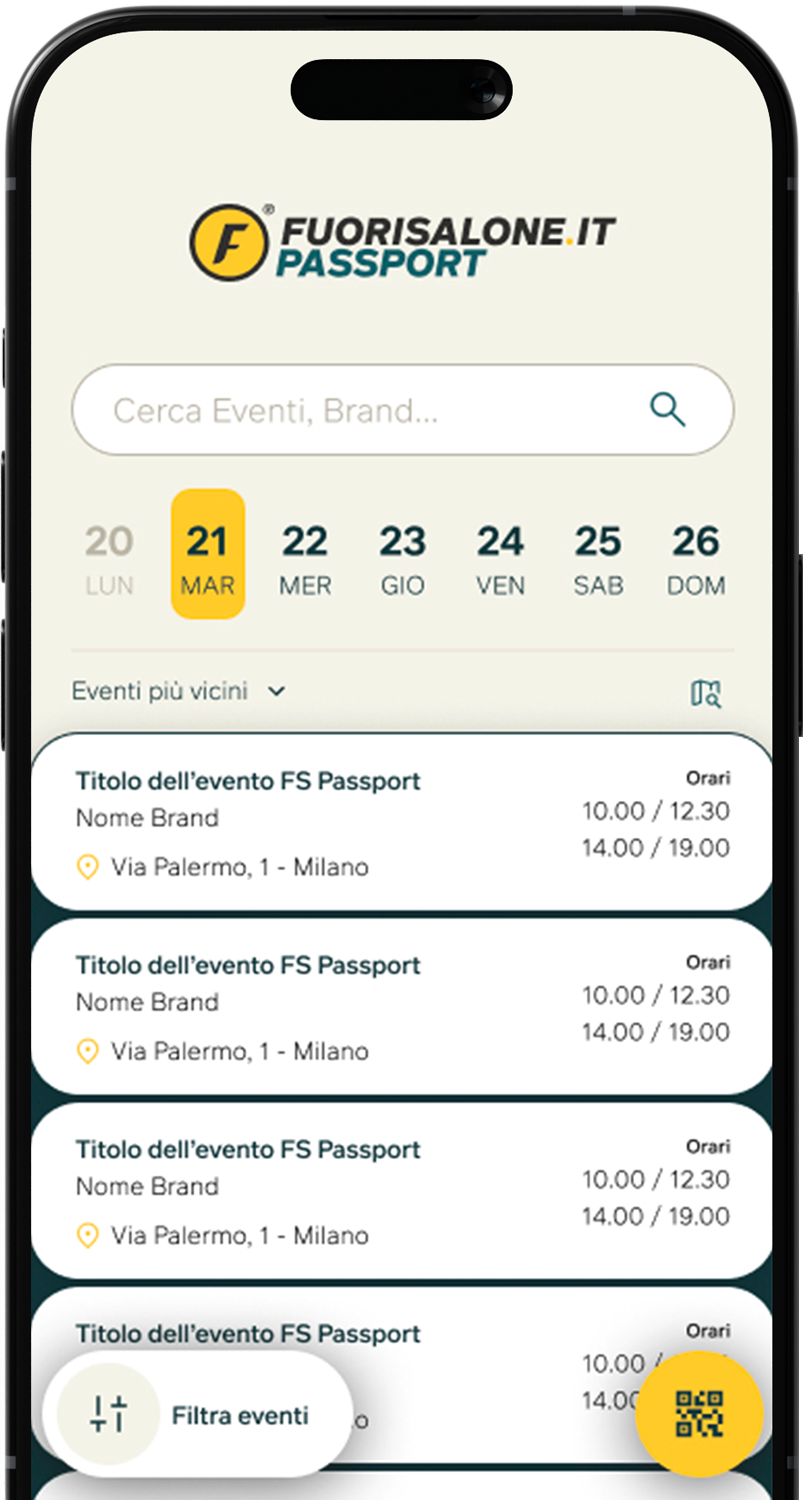The height and width of the screenshot is (1500, 805).
Task: Pick Saturday 25 SAB date
Action: [598, 558]
